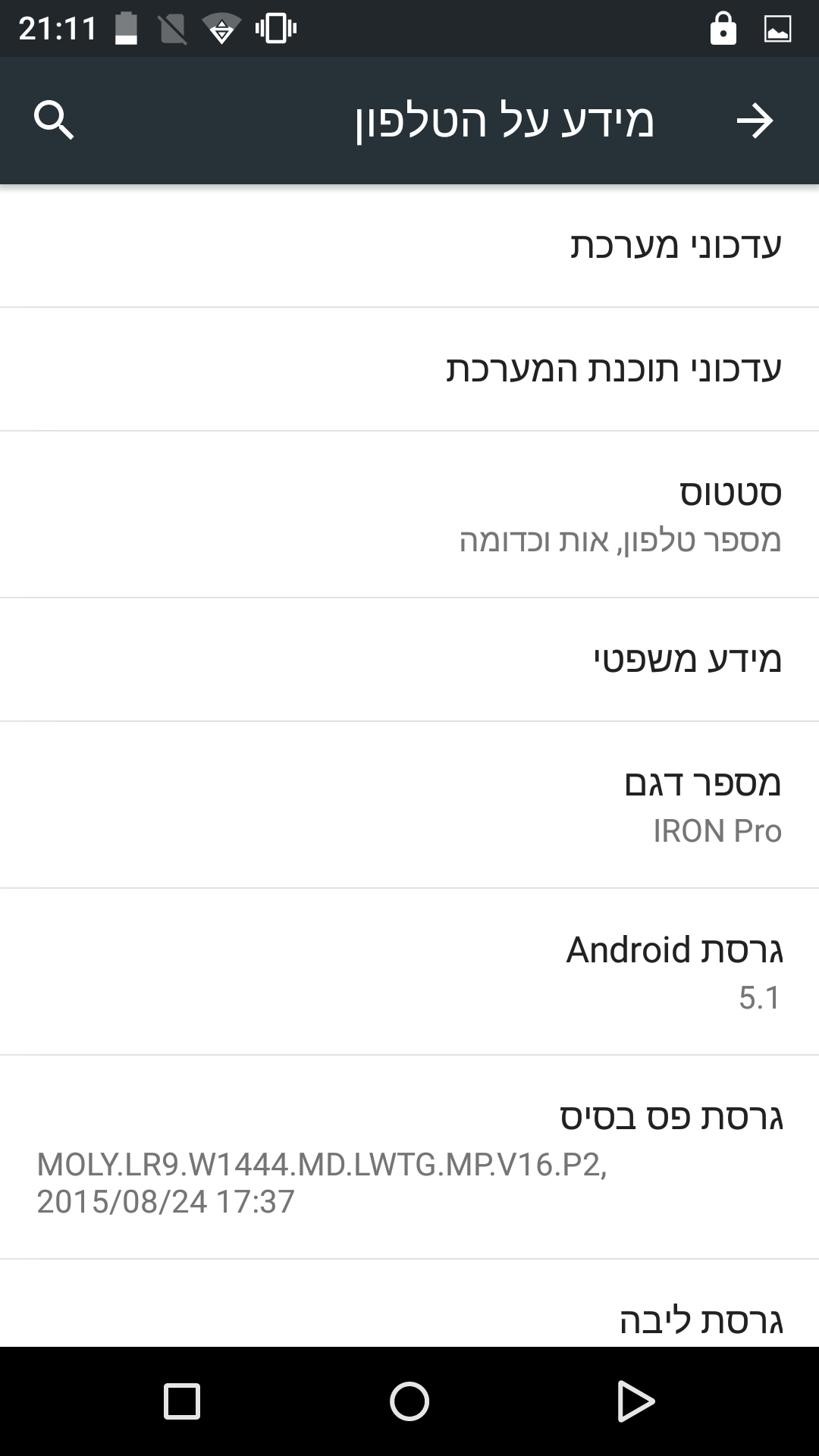Open recent apps with the square button

pos(182,1401)
